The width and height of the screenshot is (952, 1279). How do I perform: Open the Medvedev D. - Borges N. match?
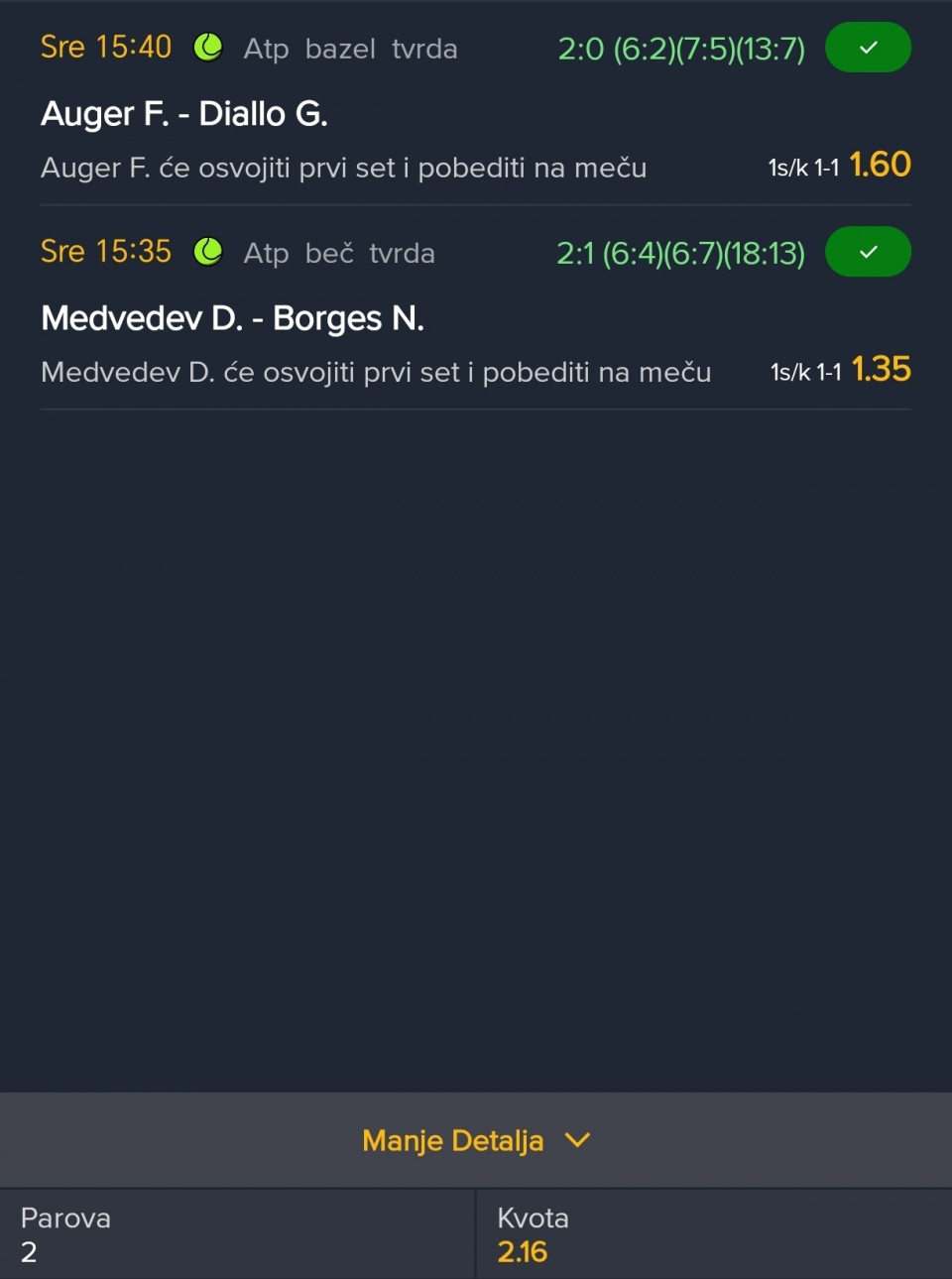click(232, 318)
